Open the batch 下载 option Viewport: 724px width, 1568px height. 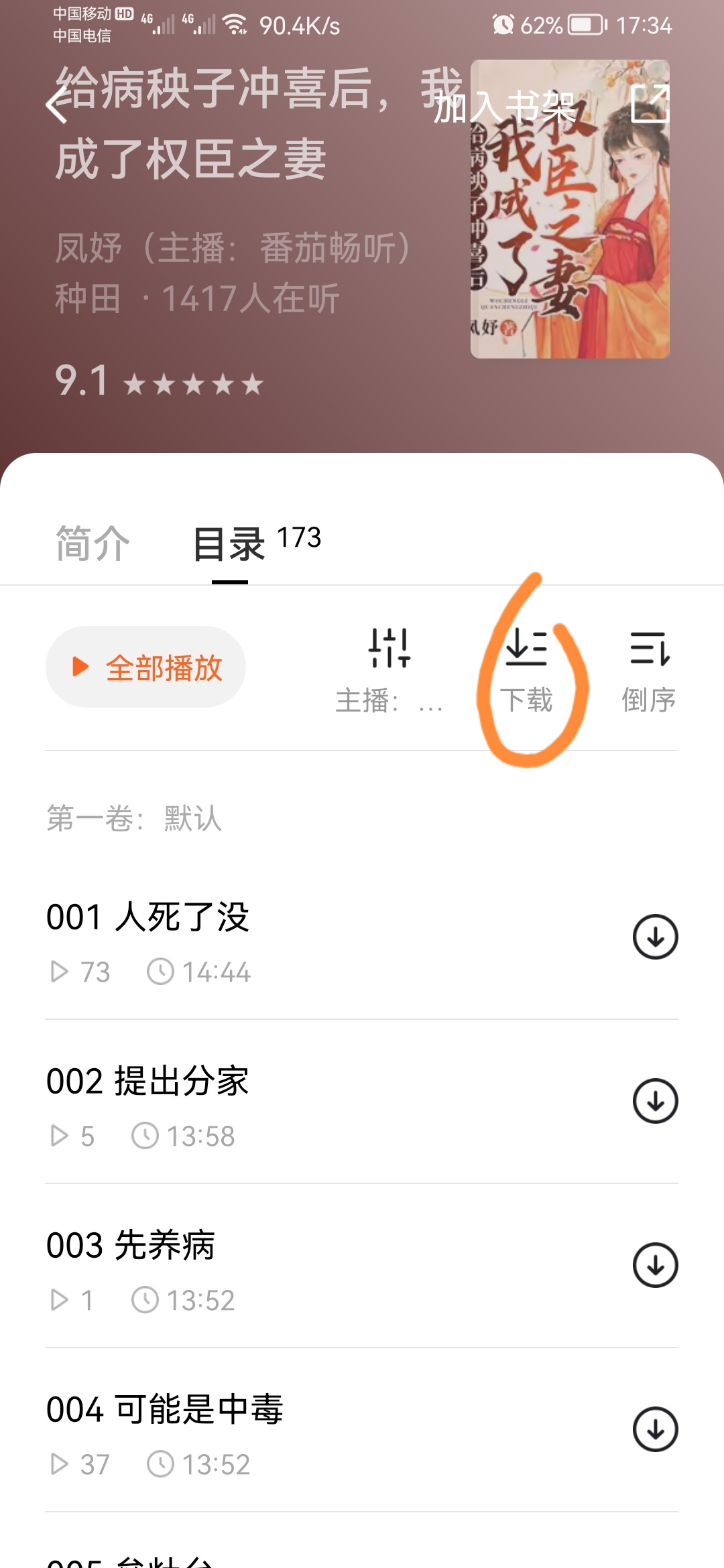pos(527,670)
